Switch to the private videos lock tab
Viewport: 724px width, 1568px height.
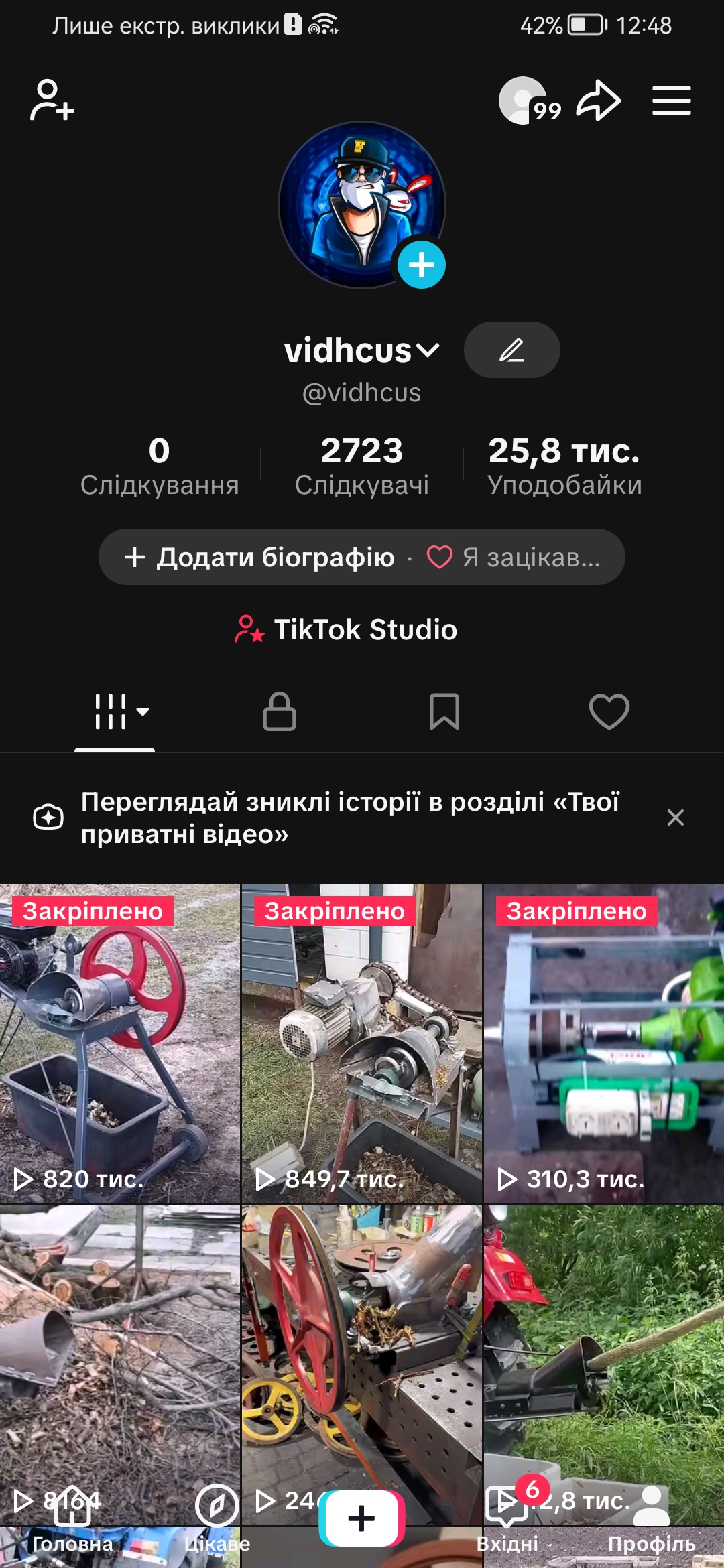click(279, 711)
